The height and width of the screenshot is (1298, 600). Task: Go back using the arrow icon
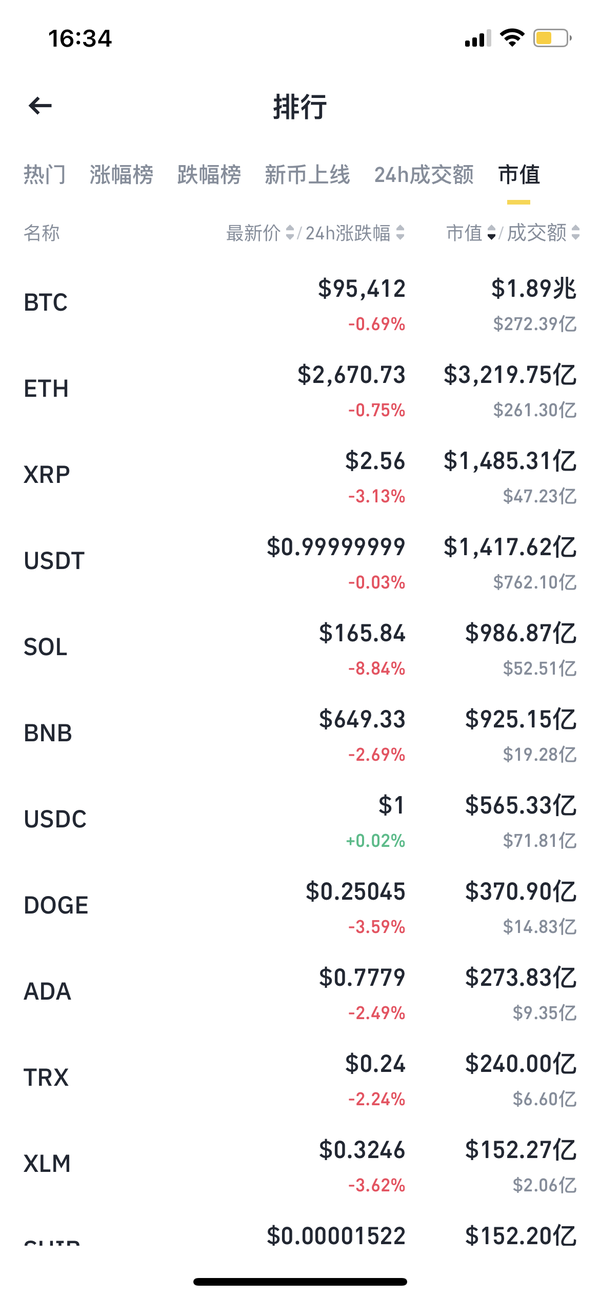[40, 106]
